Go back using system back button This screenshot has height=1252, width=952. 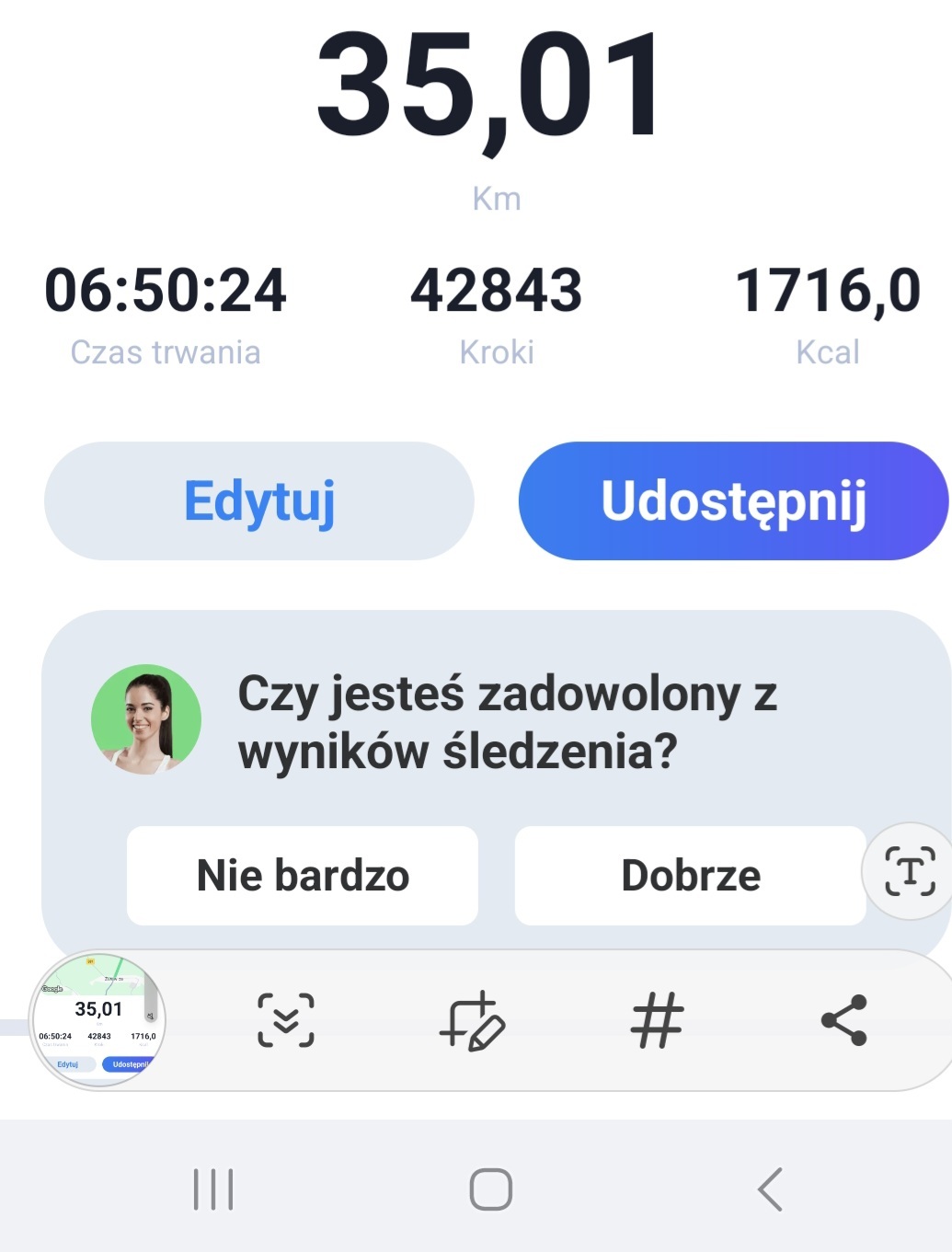(x=771, y=1189)
